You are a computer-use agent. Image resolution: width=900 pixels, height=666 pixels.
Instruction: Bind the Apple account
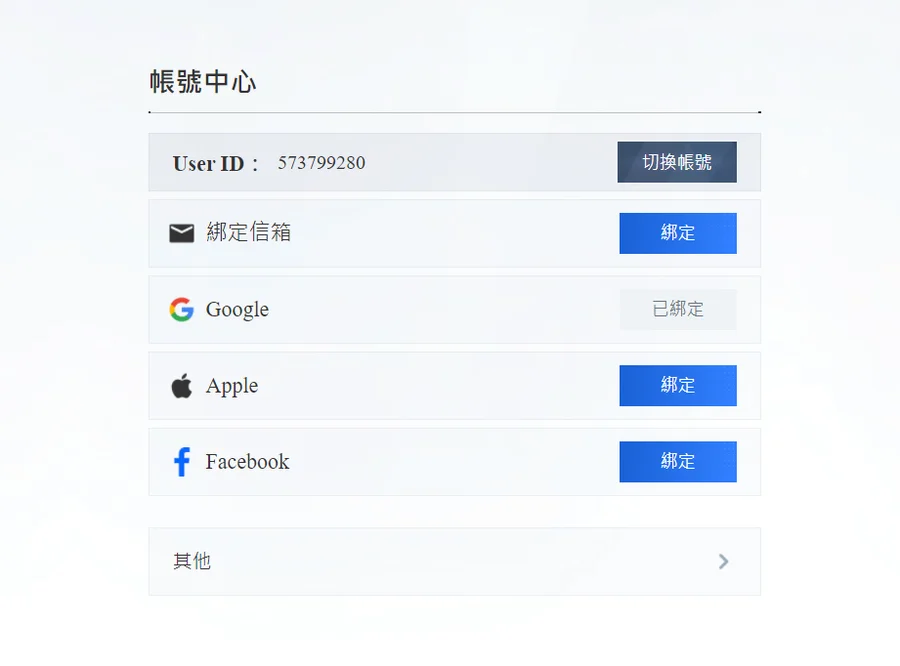(677, 385)
